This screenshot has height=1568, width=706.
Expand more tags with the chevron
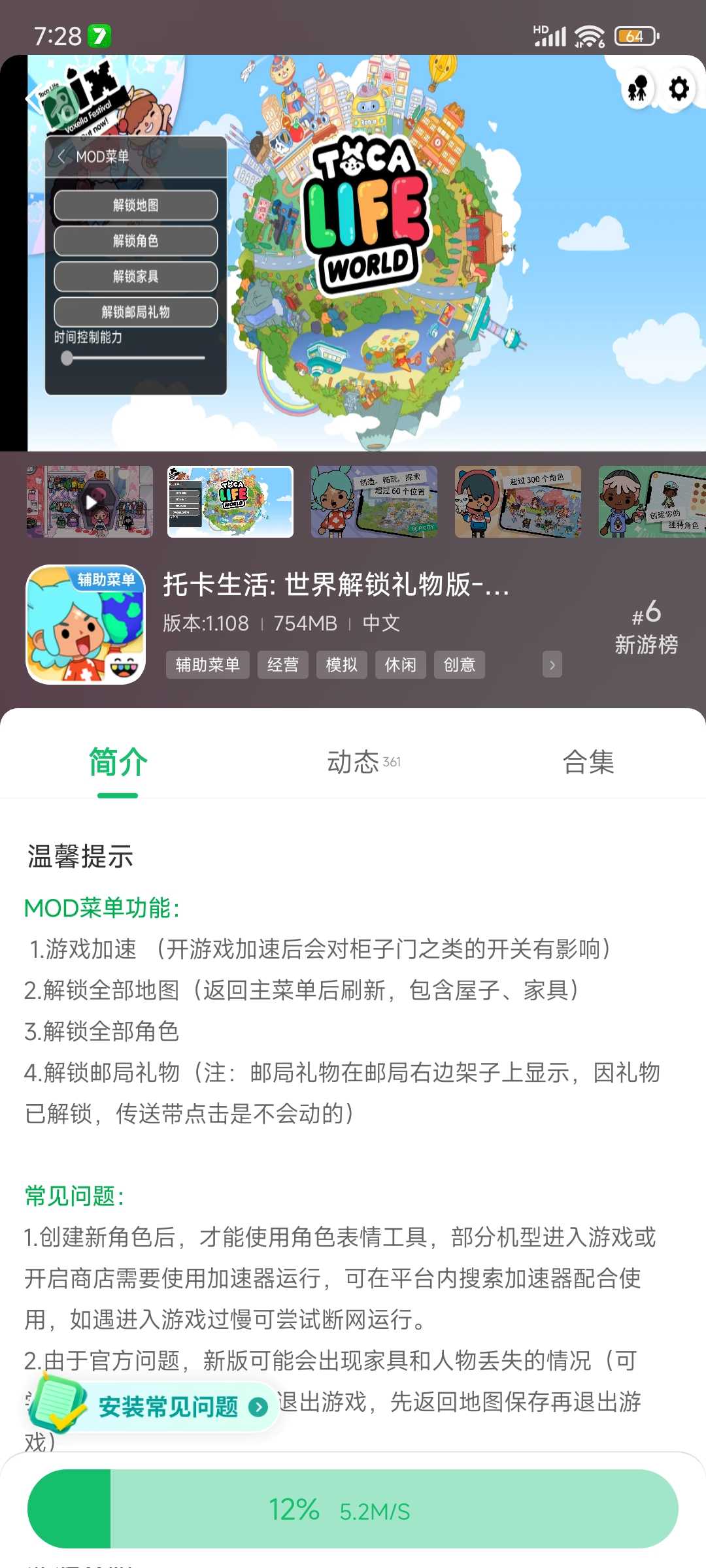(x=552, y=665)
